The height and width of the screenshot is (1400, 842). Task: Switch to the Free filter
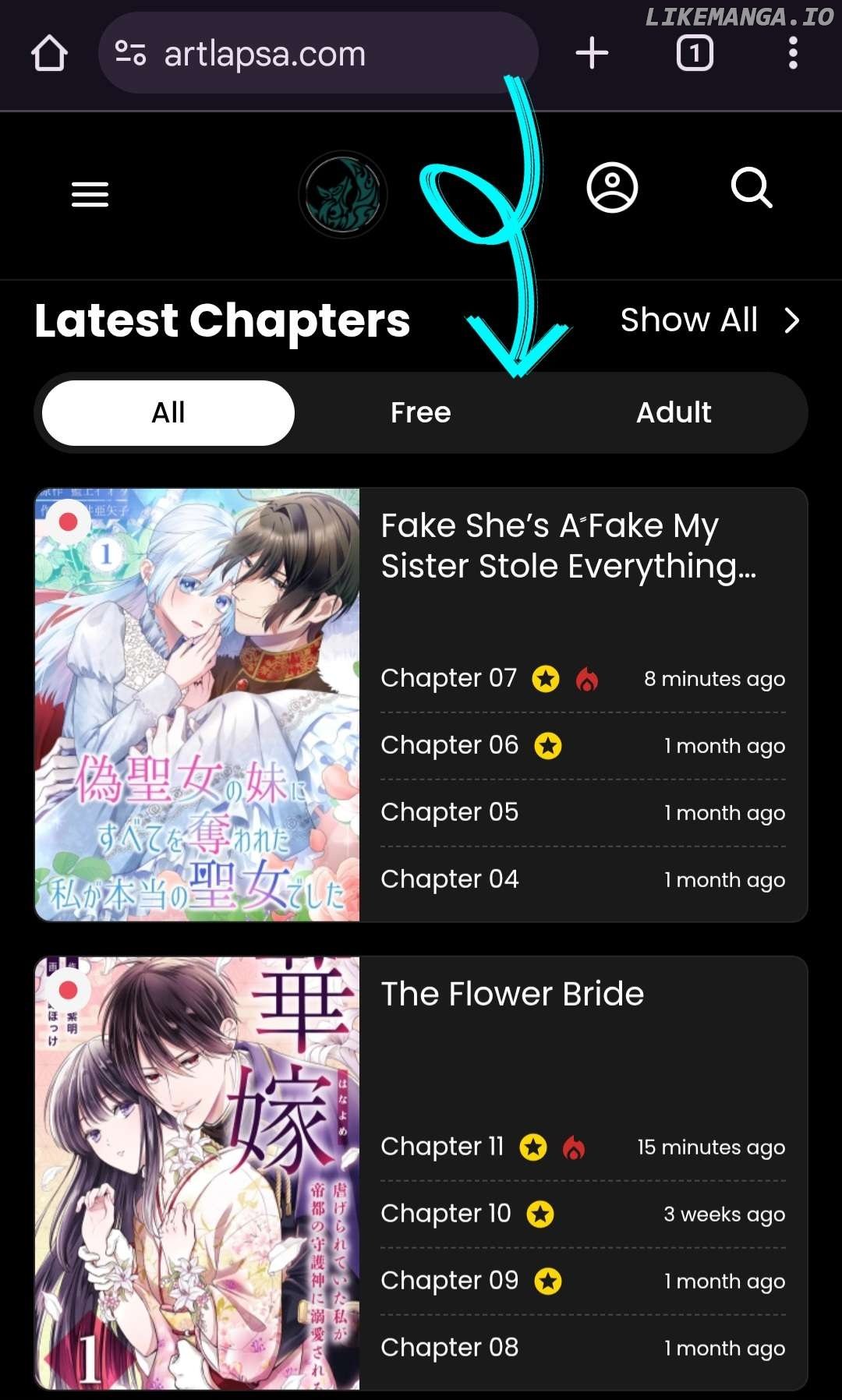click(x=421, y=412)
